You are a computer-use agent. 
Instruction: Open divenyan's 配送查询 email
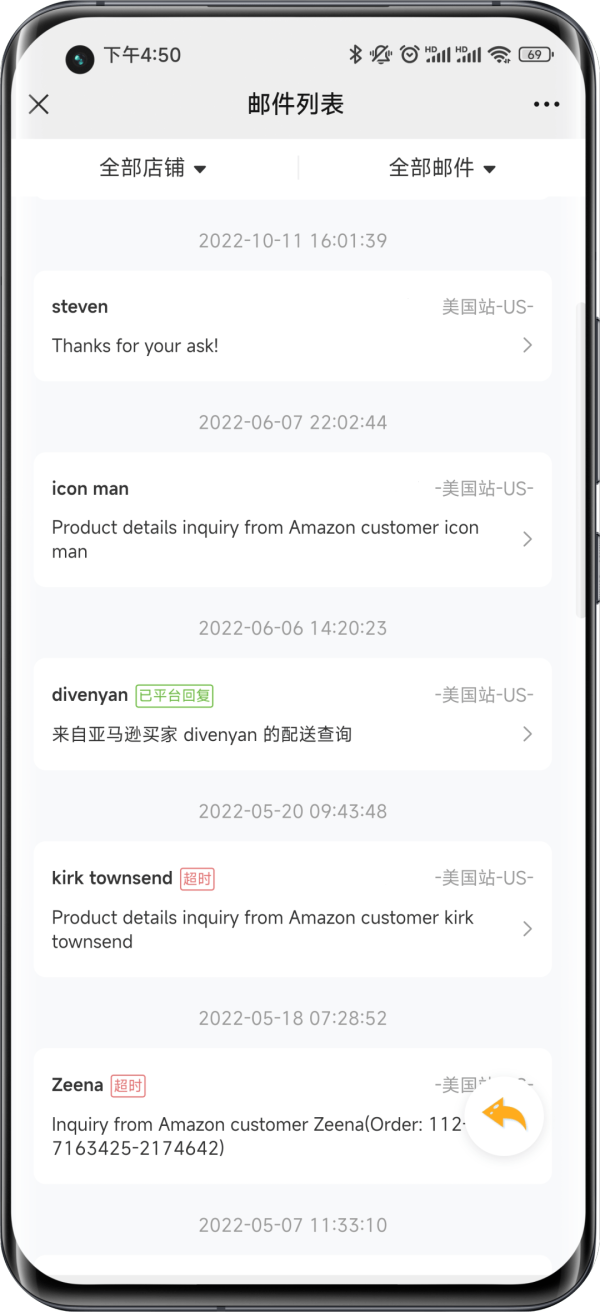(x=292, y=714)
